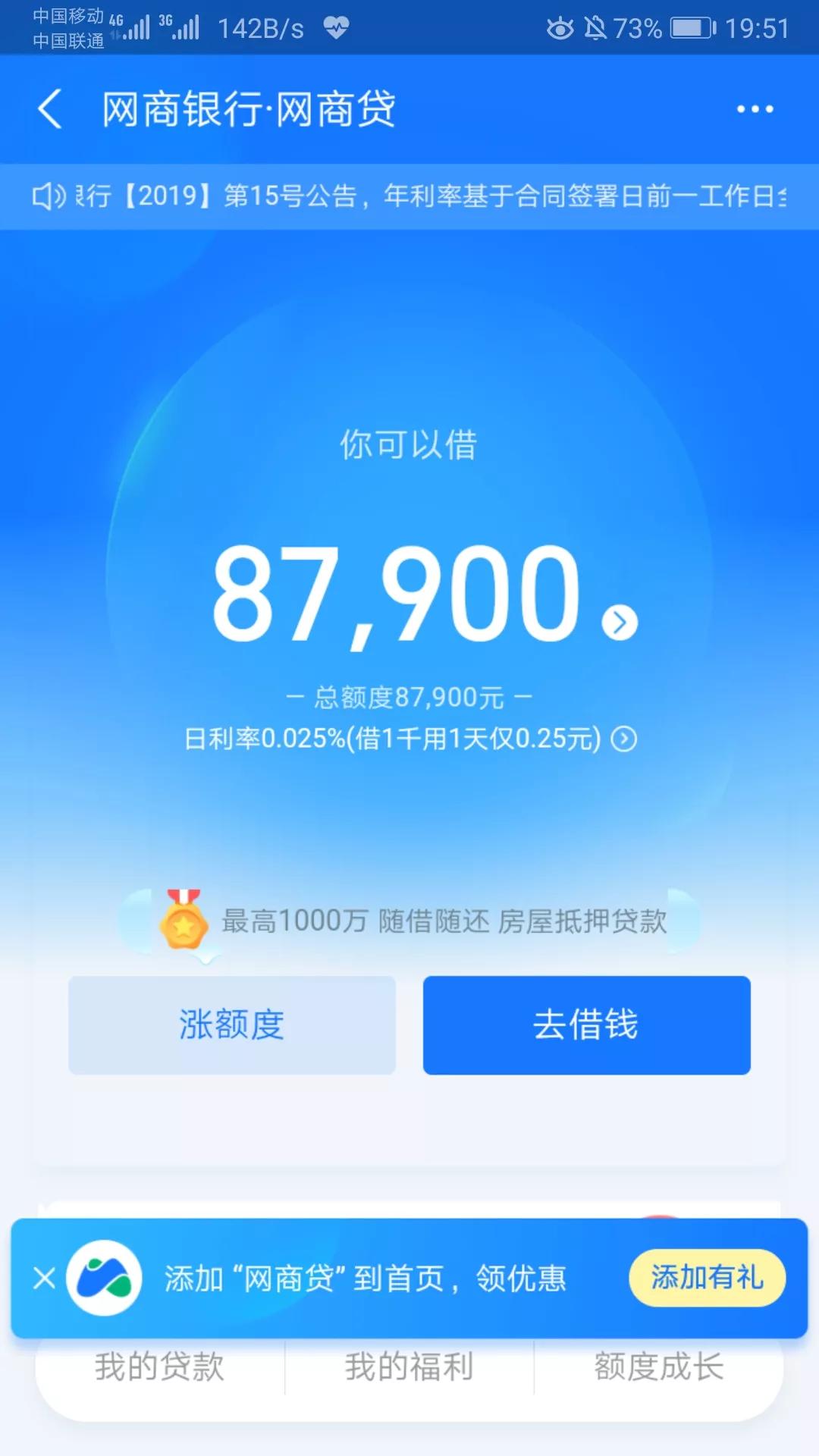Tap the back arrow to return
This screenshot has width=819, height=1456.
[51, 109]
